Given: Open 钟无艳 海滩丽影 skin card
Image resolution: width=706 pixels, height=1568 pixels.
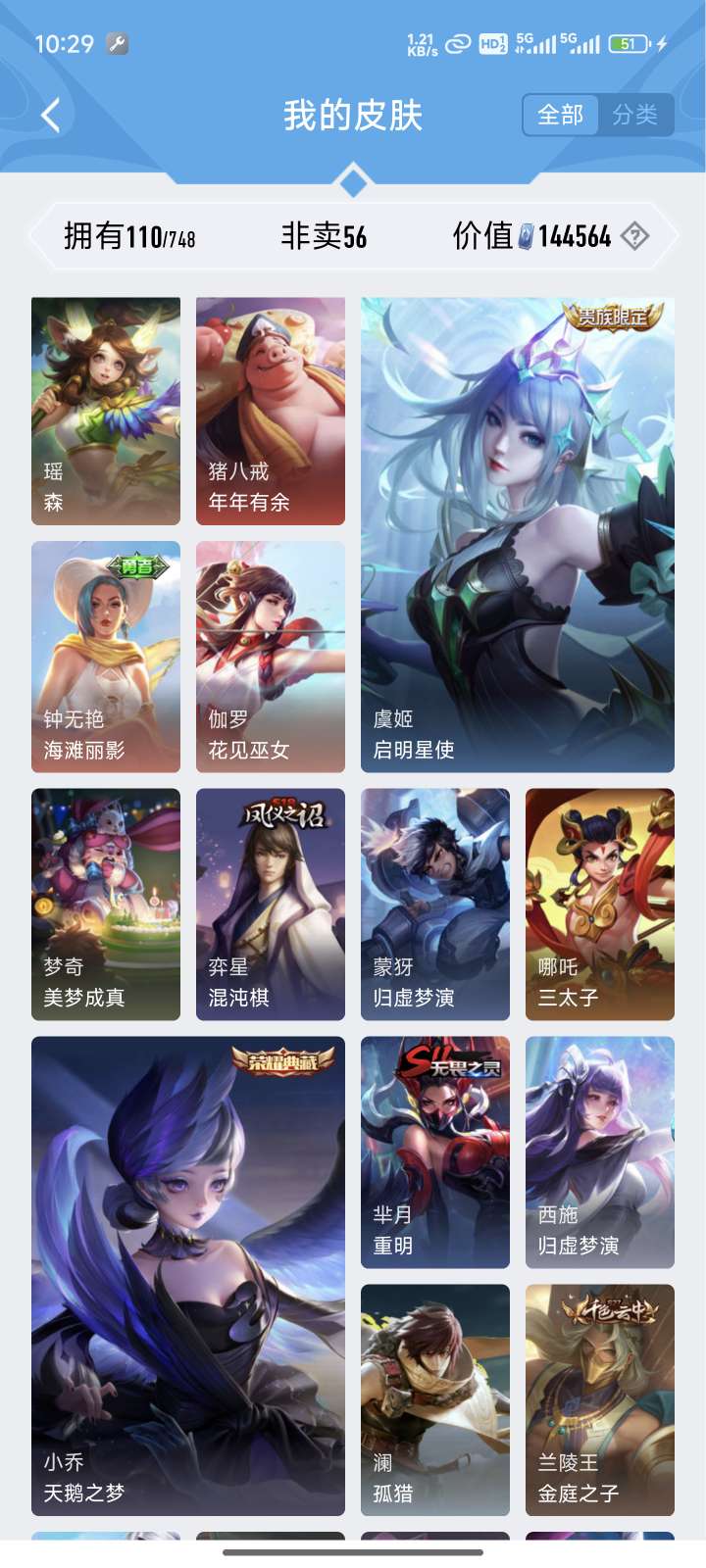Looking at the screenshot, I should 106,657.
